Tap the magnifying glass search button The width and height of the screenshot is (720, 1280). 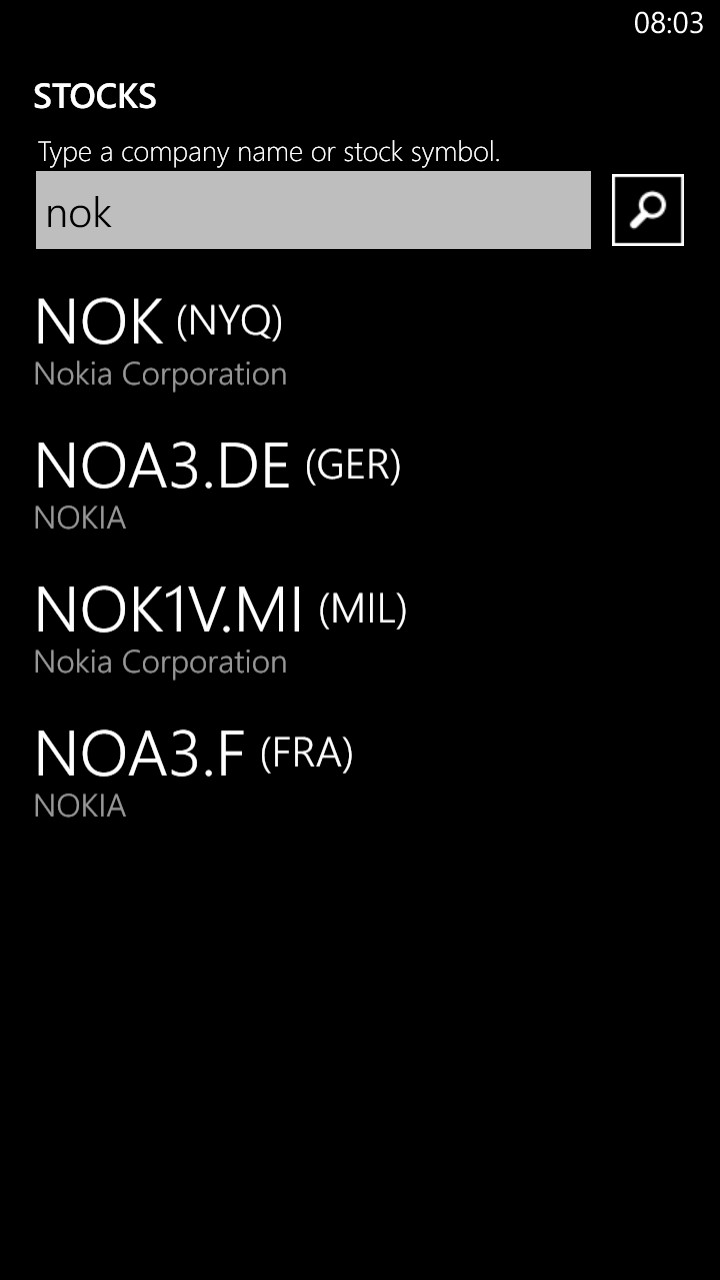pos(648,210)
